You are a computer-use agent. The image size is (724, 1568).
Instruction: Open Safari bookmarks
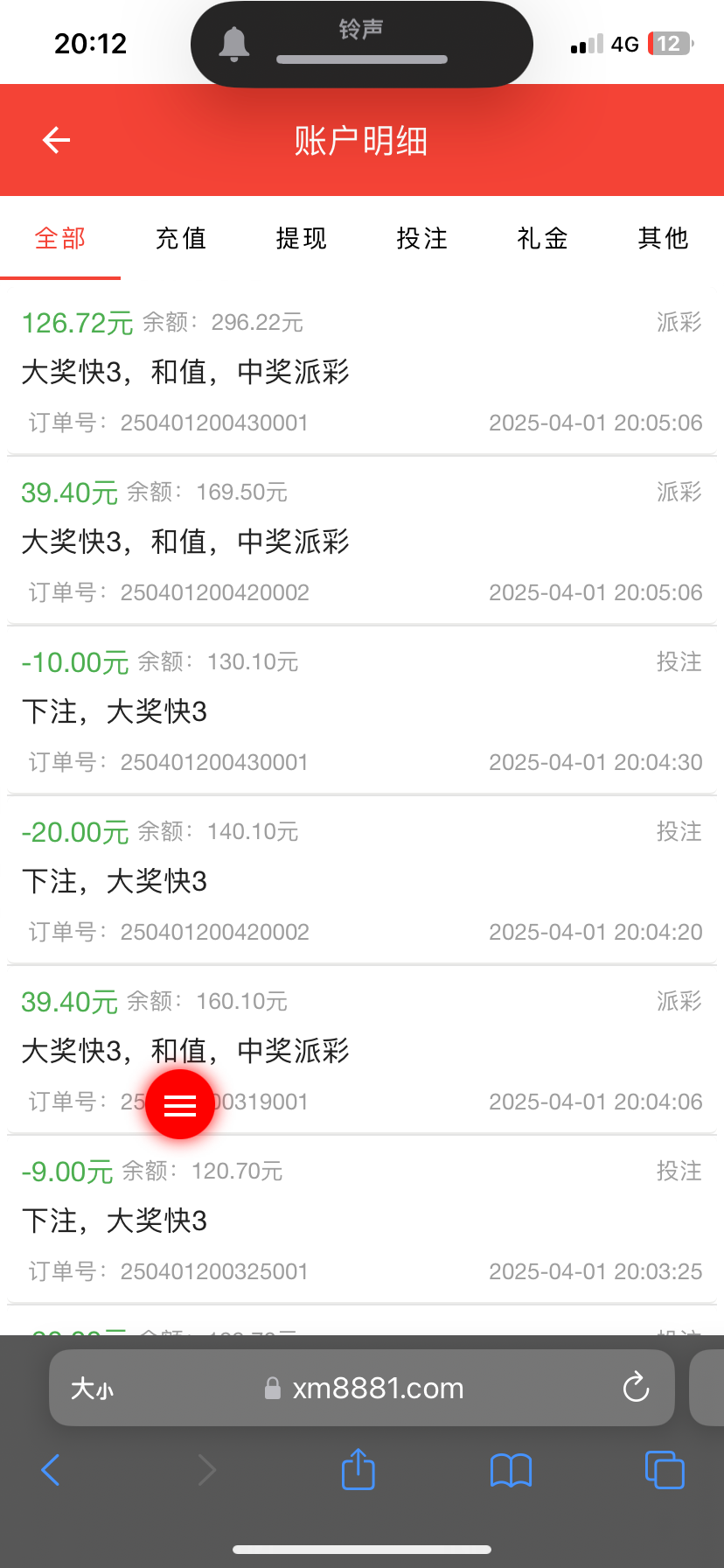(512, 1470)
